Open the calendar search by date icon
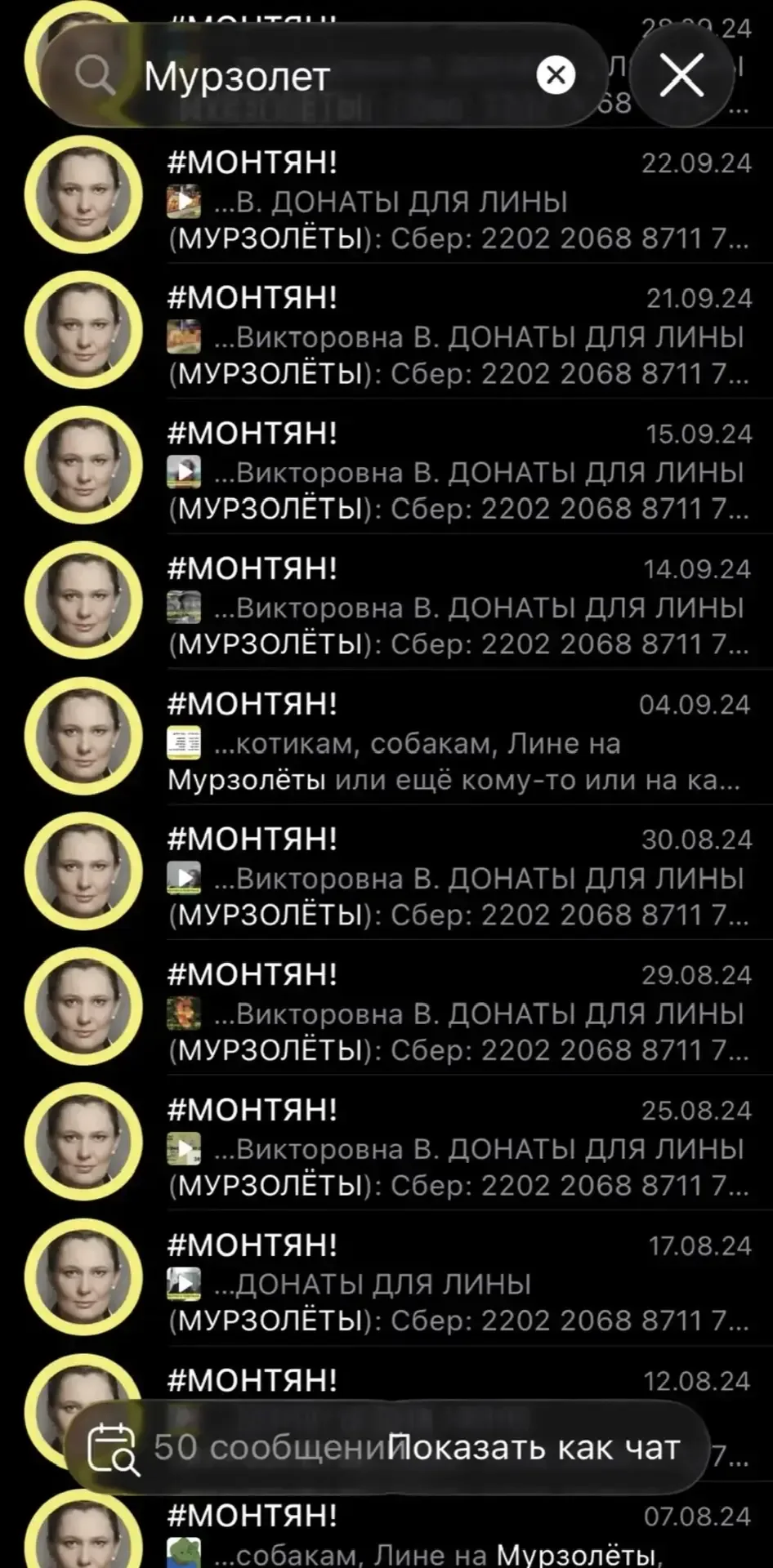Screen dimensions: 773x1568 [x=113, y=1448]
